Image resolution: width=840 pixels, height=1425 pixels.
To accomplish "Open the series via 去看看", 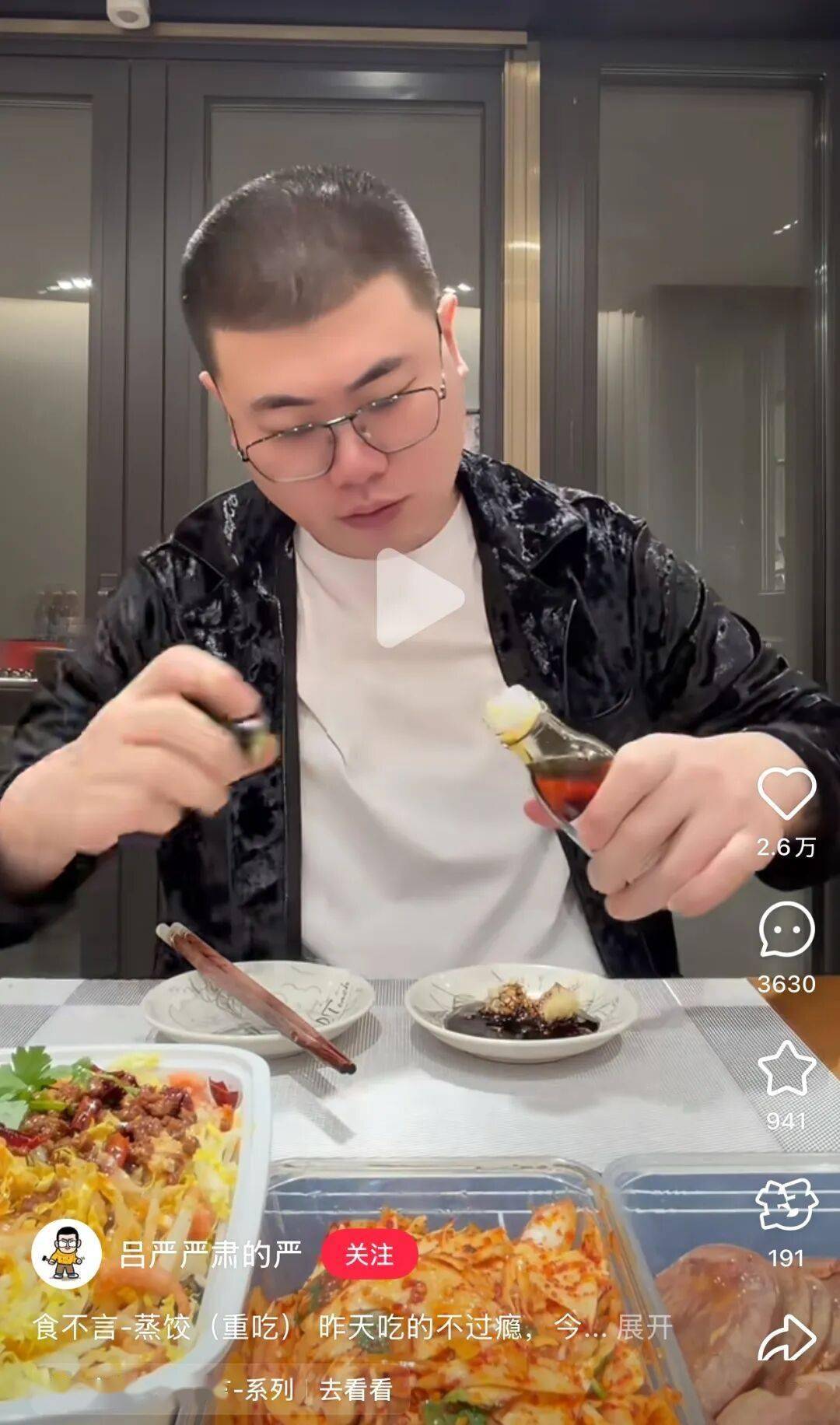I will pyautogui.click(x=355, y=1388).
